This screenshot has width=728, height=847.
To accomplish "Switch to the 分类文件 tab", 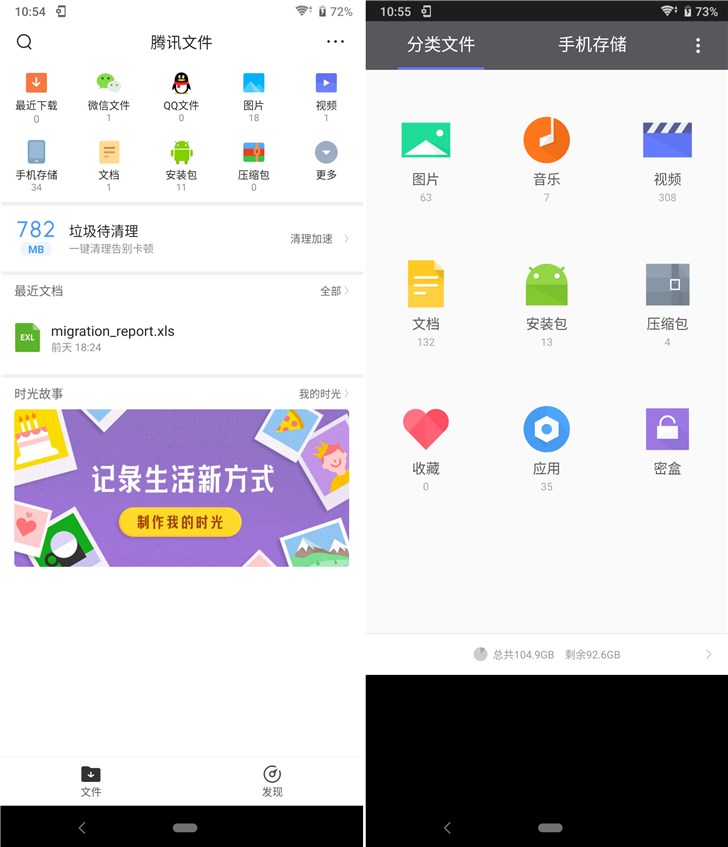I will (441, 45).
